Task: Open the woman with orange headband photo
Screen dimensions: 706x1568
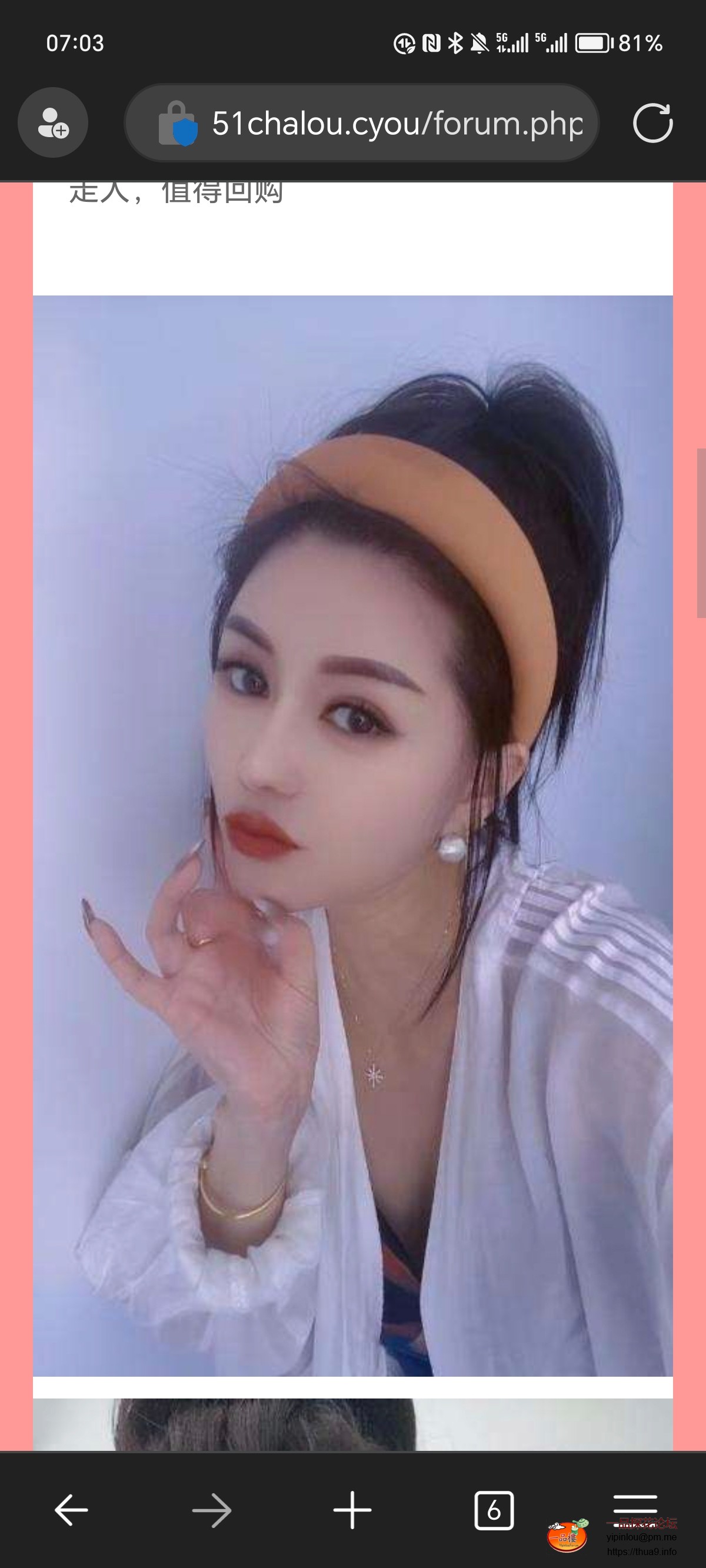Action: [352, 834]
